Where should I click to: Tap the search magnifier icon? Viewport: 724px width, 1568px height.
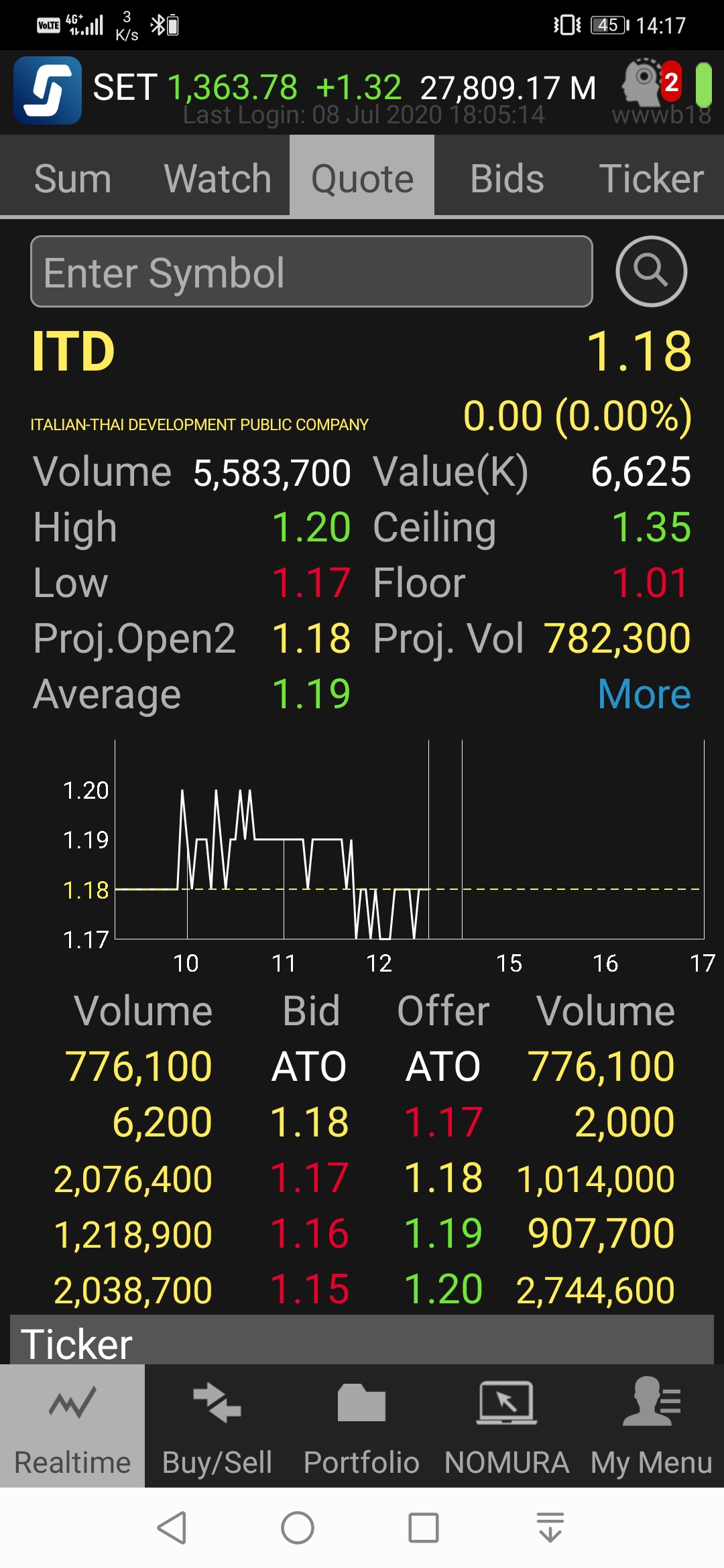tap(651, 271)
